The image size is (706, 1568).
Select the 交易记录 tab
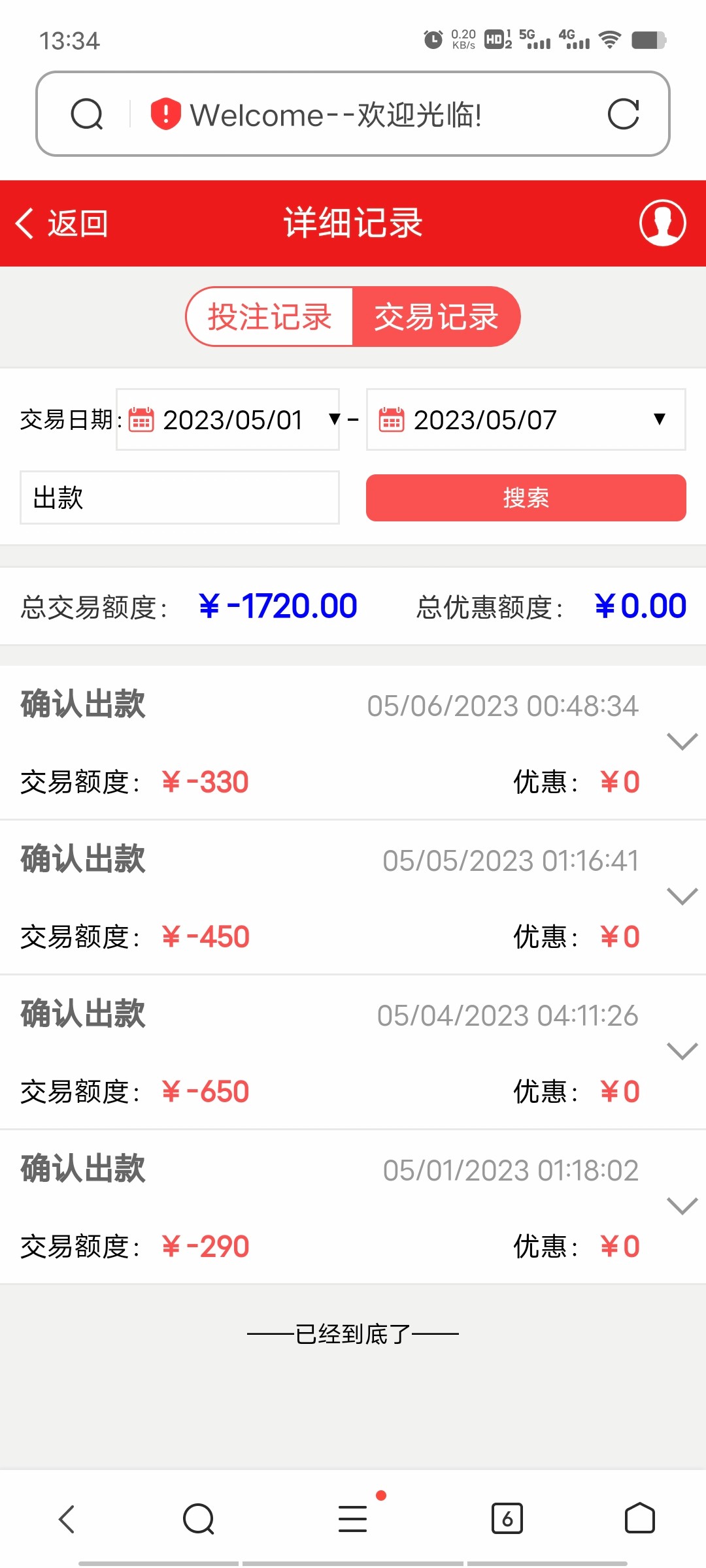(x=437, y=317)
